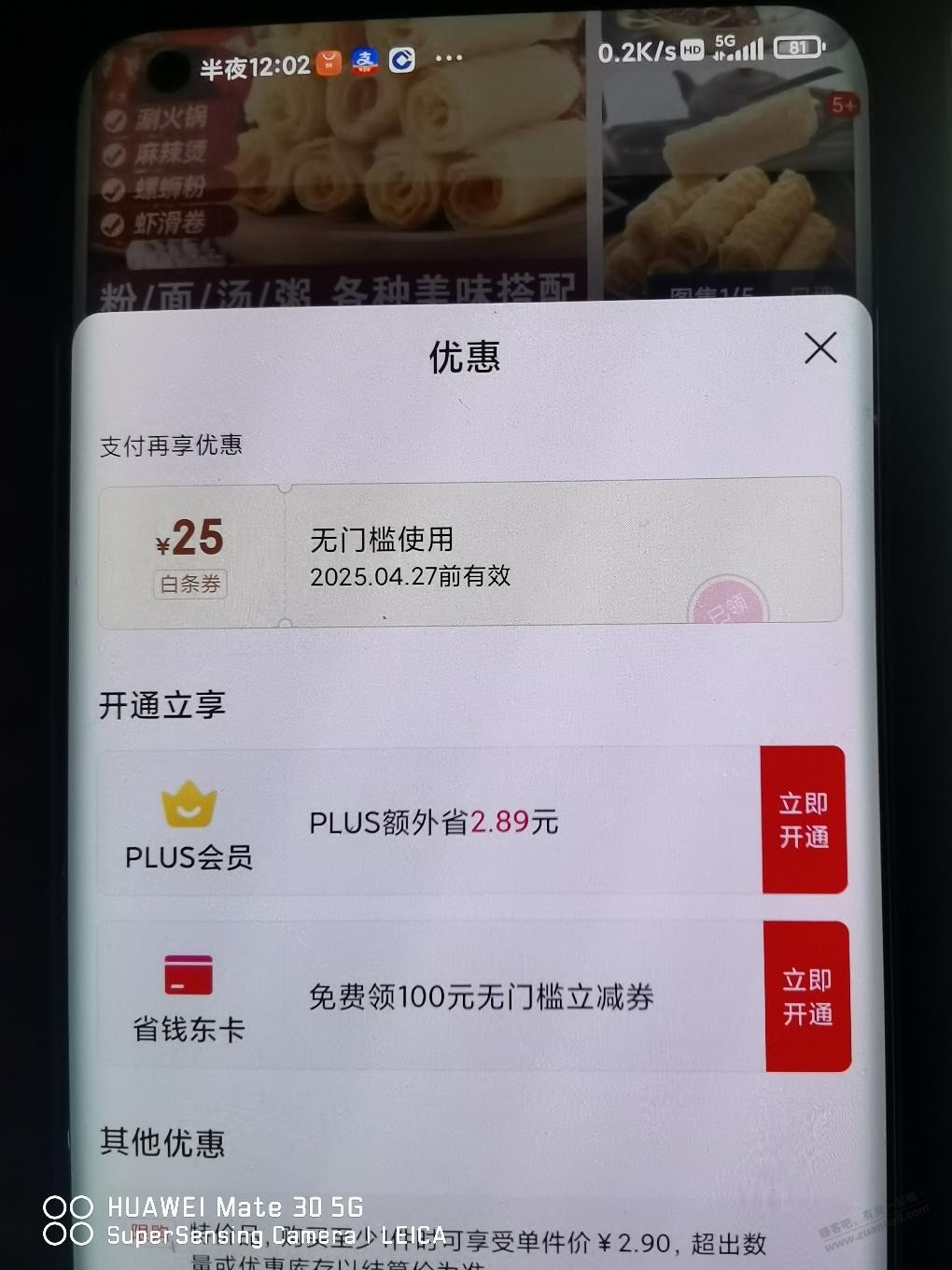This screenshot has height=1270, width=952.
Task: Toggle the checkmark next to 虾滑卷
Action: [x=114, y=222]
